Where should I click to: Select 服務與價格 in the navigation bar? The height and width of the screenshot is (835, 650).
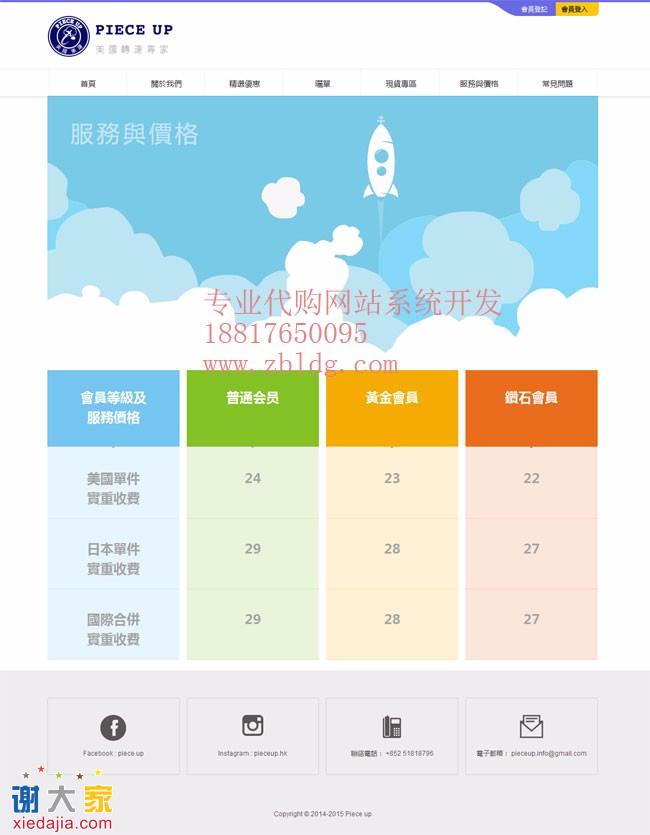pos(479,84)
